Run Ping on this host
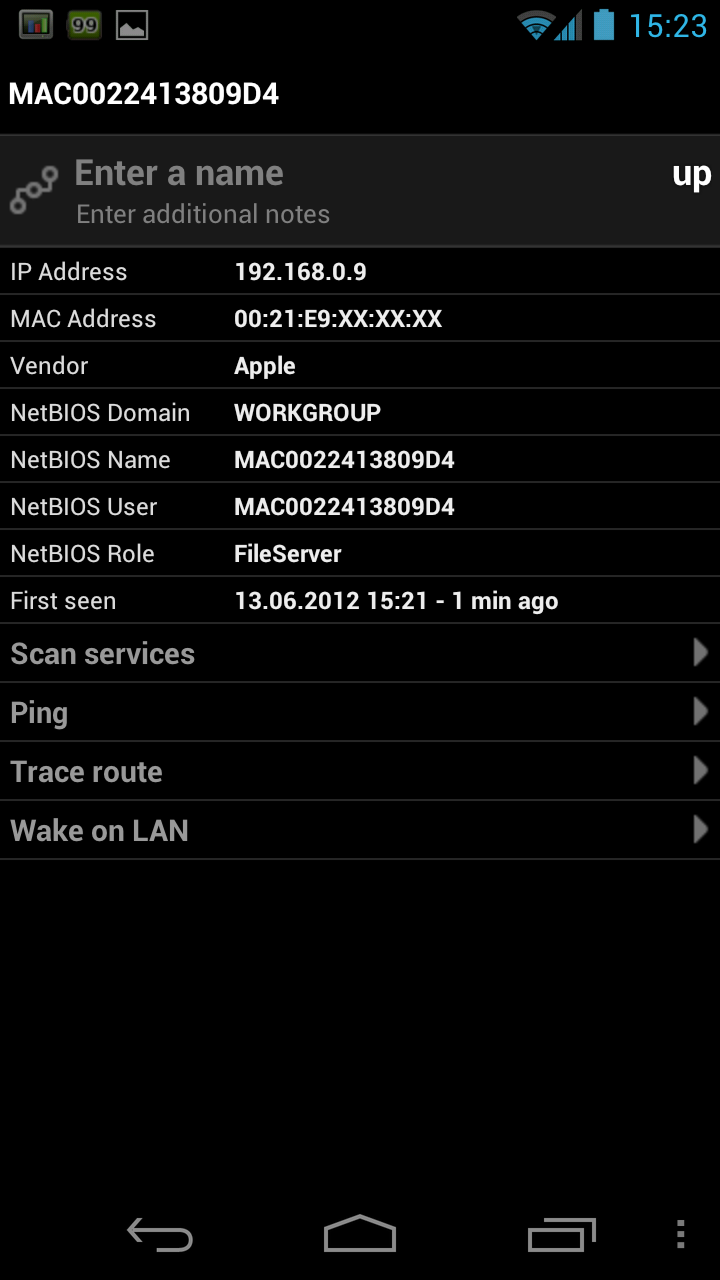 [x=360, y=713]
